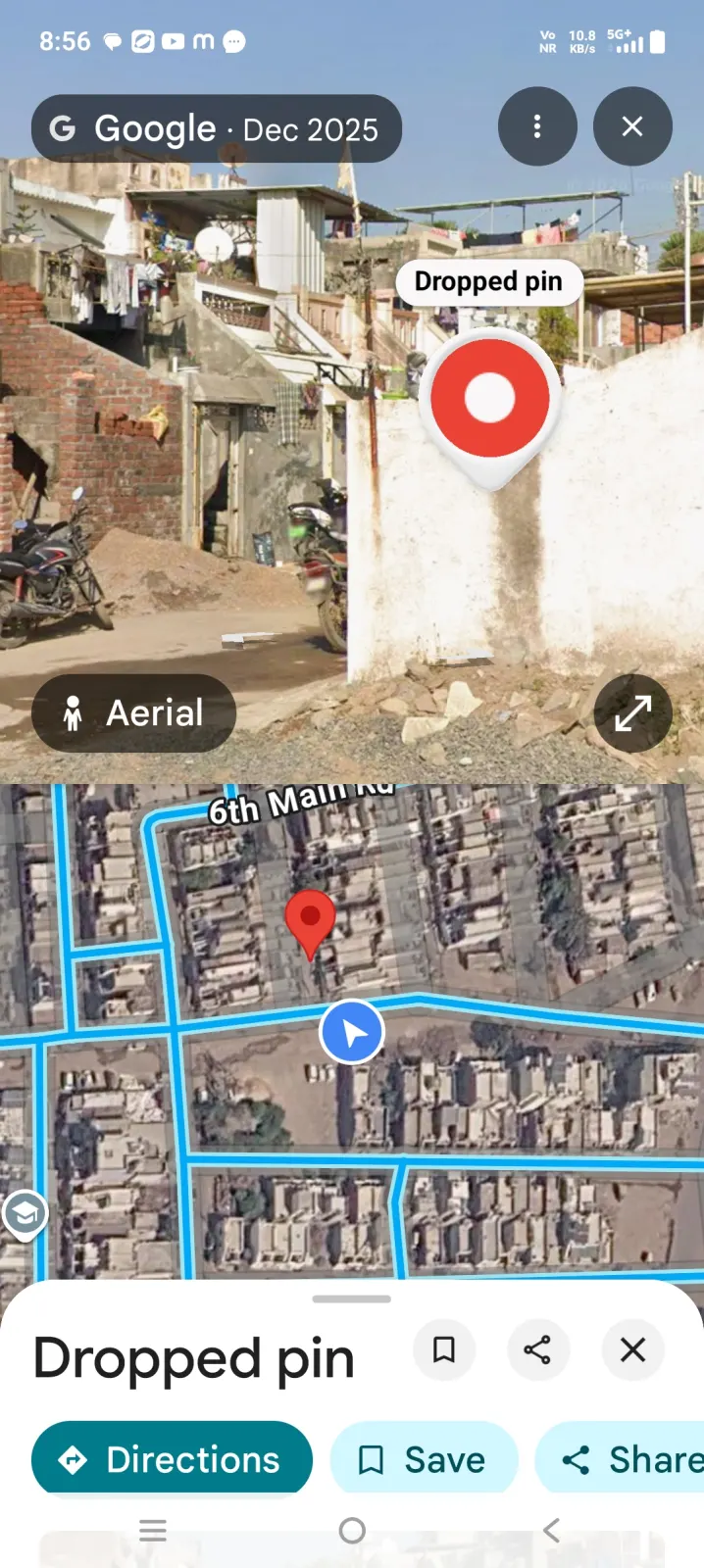Share the pin using header share icon

pyautogui.click(x=537, y=1349)
